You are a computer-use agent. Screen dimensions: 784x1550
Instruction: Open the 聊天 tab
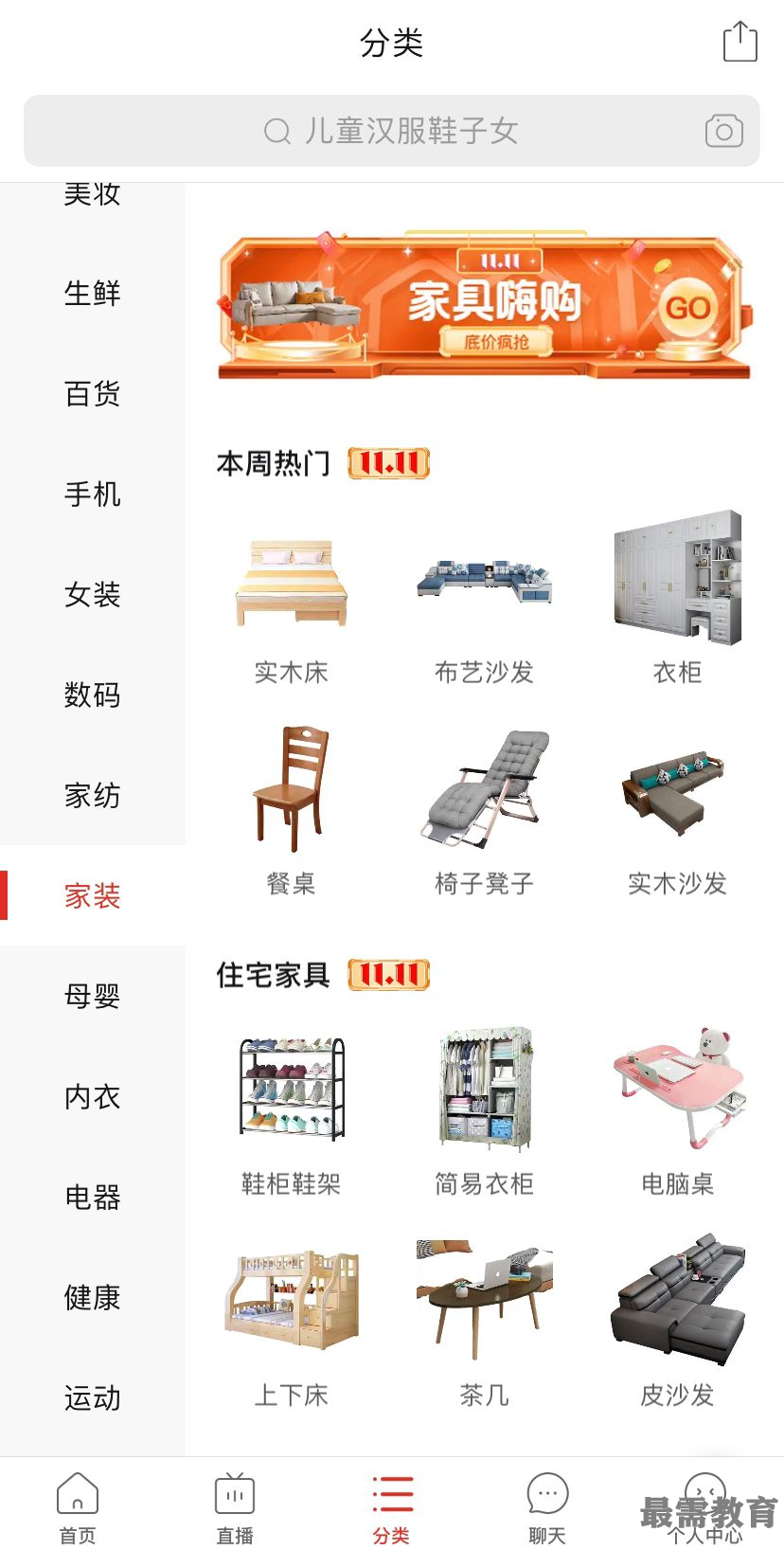tap(547, 1507)
